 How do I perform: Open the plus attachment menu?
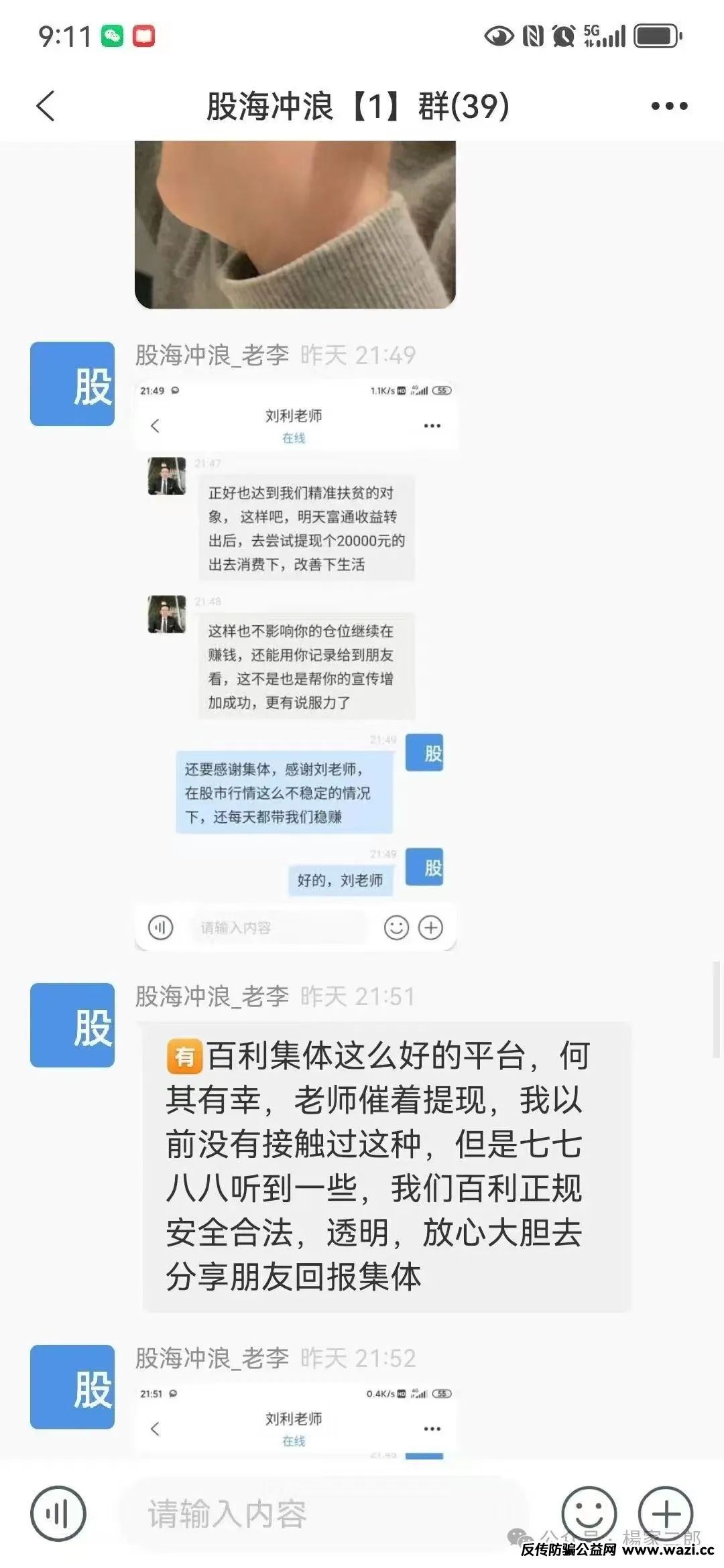click(x=665, y=1514)
